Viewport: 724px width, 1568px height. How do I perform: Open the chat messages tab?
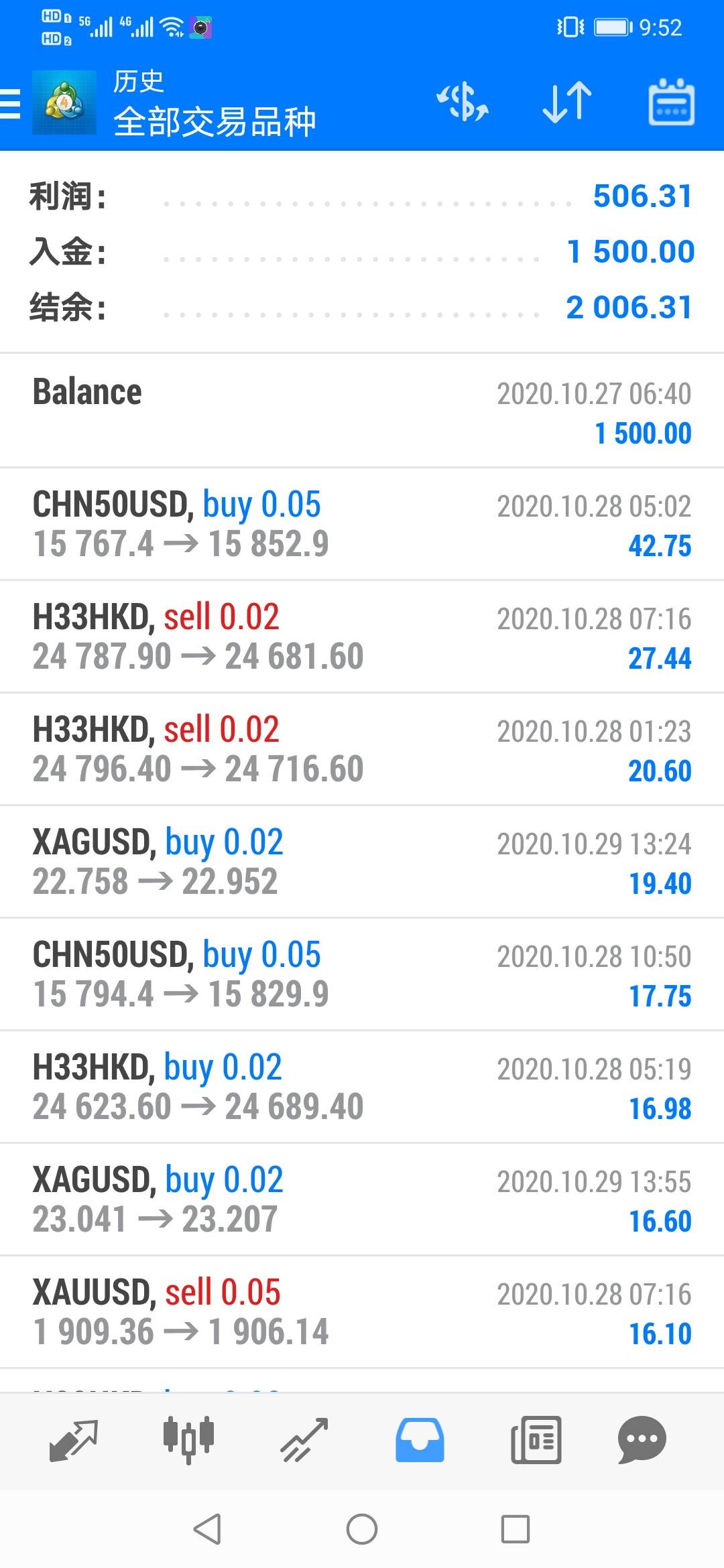tap(642, 1440)
